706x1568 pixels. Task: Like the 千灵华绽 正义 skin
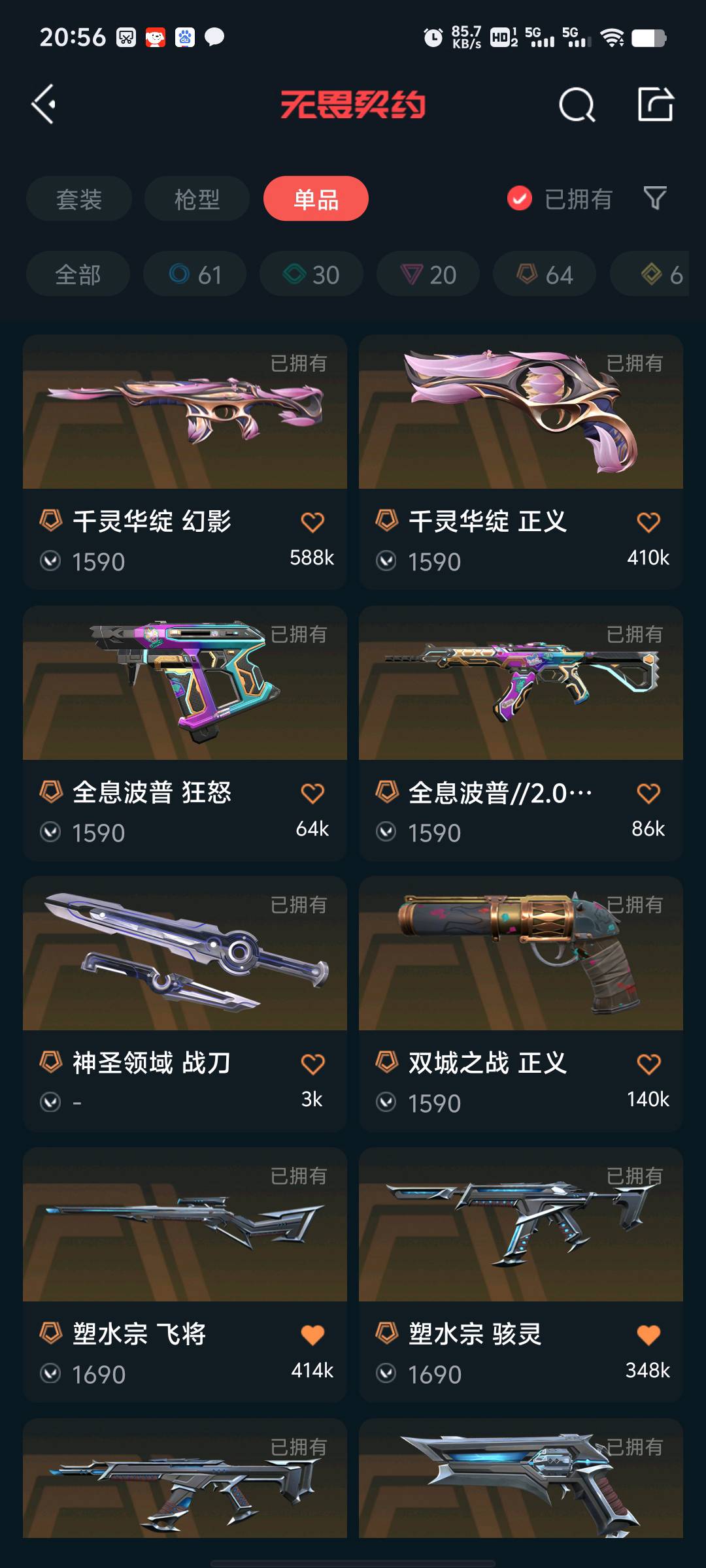[x=648, y=522]
